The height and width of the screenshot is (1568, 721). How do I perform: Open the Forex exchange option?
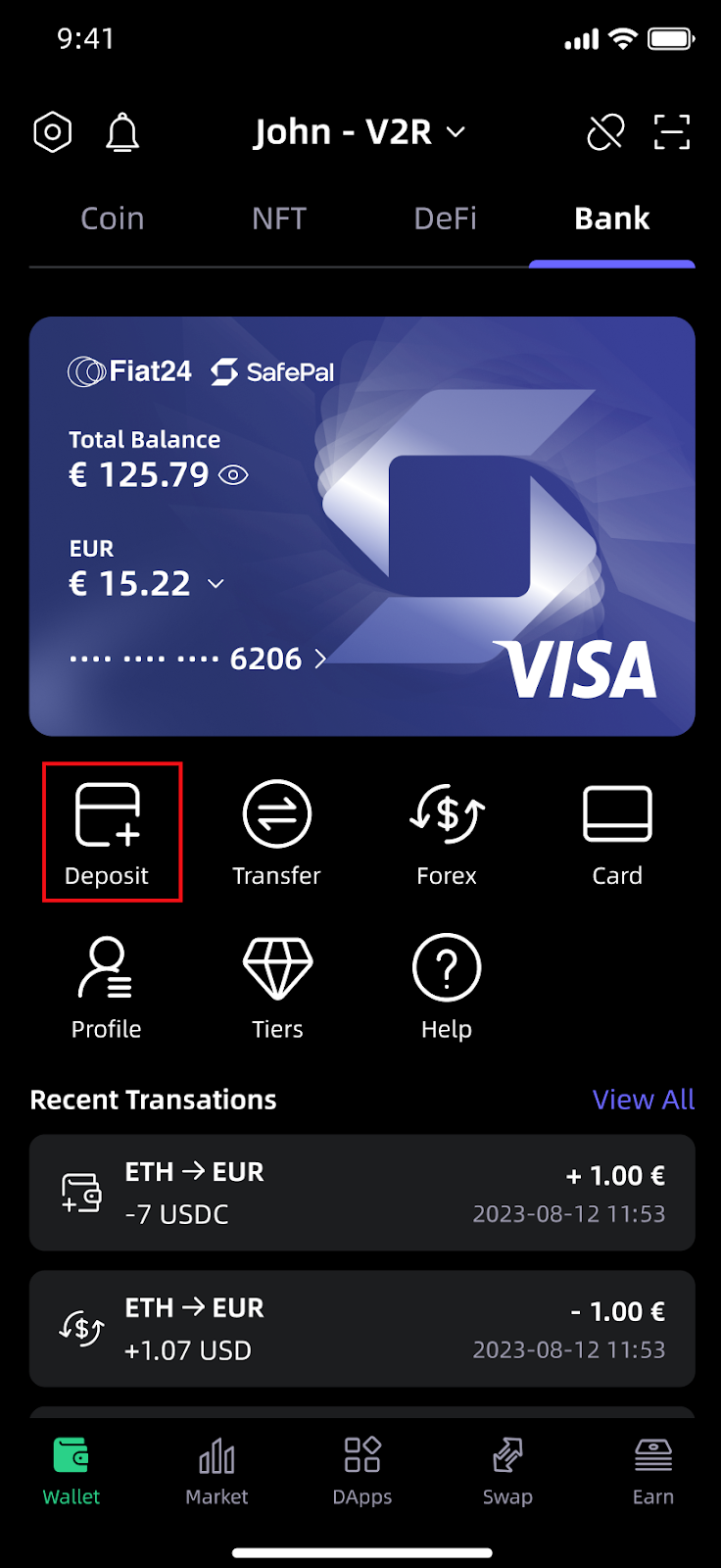click(x=447, y=831)
